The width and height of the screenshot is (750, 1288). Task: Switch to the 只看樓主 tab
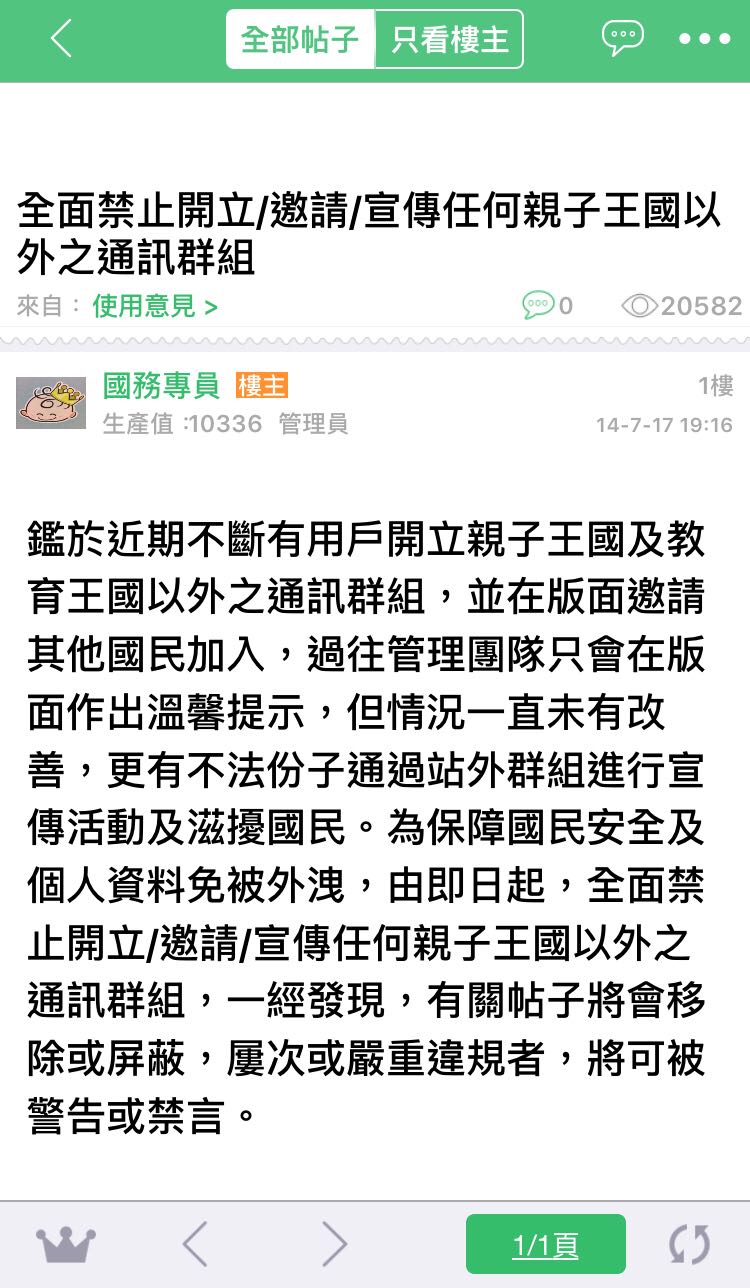coord(450,40)
